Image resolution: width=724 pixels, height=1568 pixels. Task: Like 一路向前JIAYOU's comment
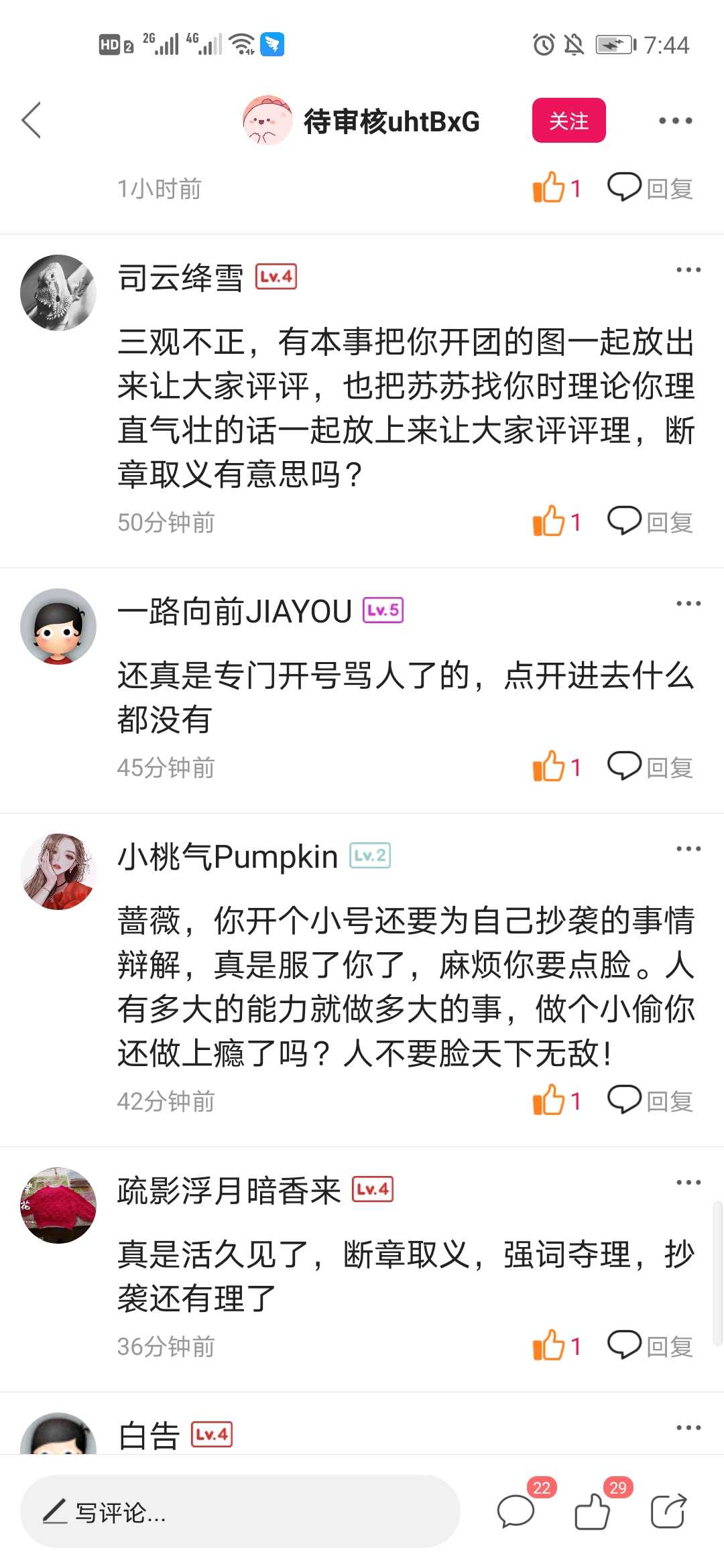pyautogui.click(x=554, y=767)
